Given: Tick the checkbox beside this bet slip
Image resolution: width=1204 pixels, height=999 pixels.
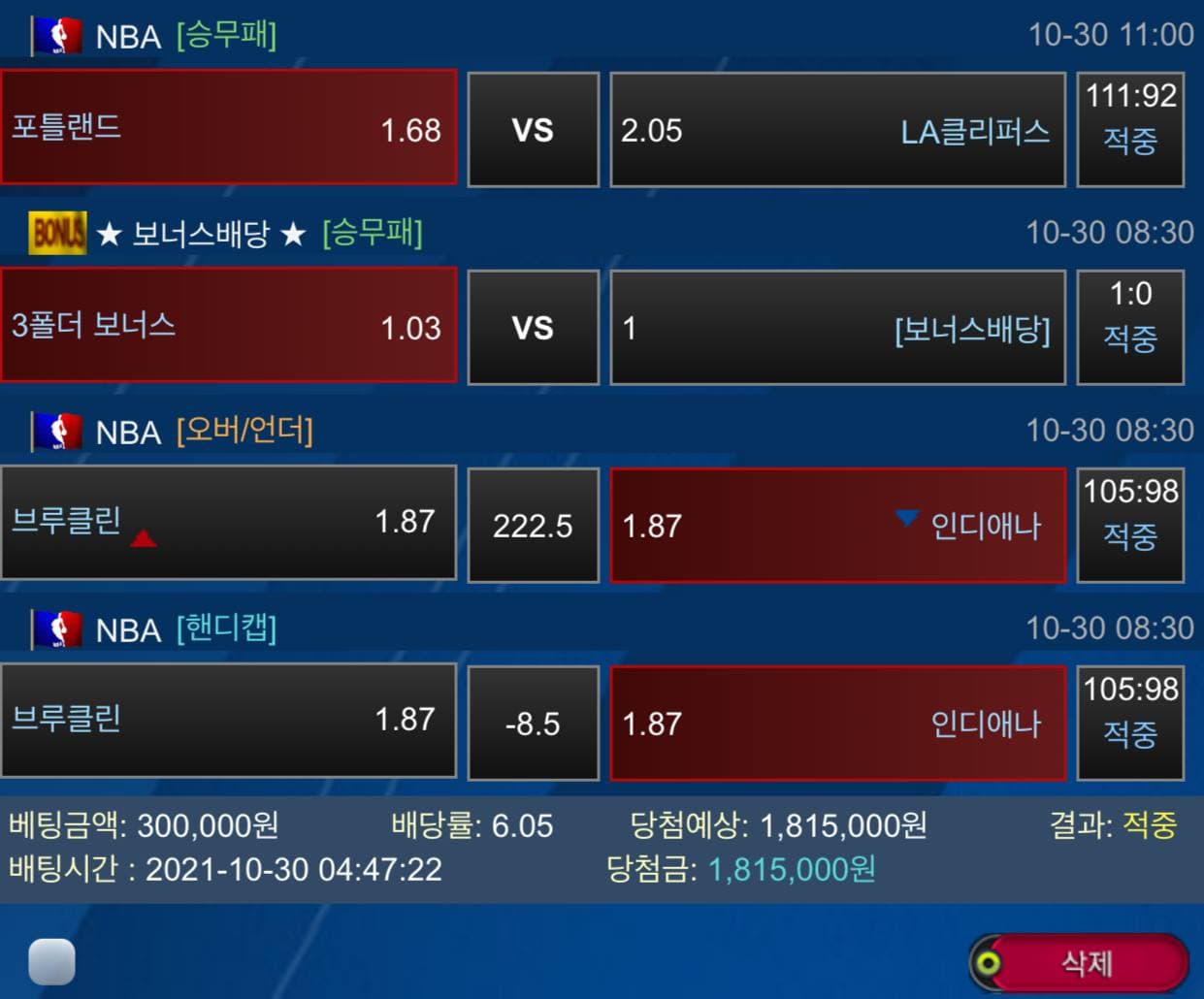Looking at the screenshot, I should (x=52, y=961).
